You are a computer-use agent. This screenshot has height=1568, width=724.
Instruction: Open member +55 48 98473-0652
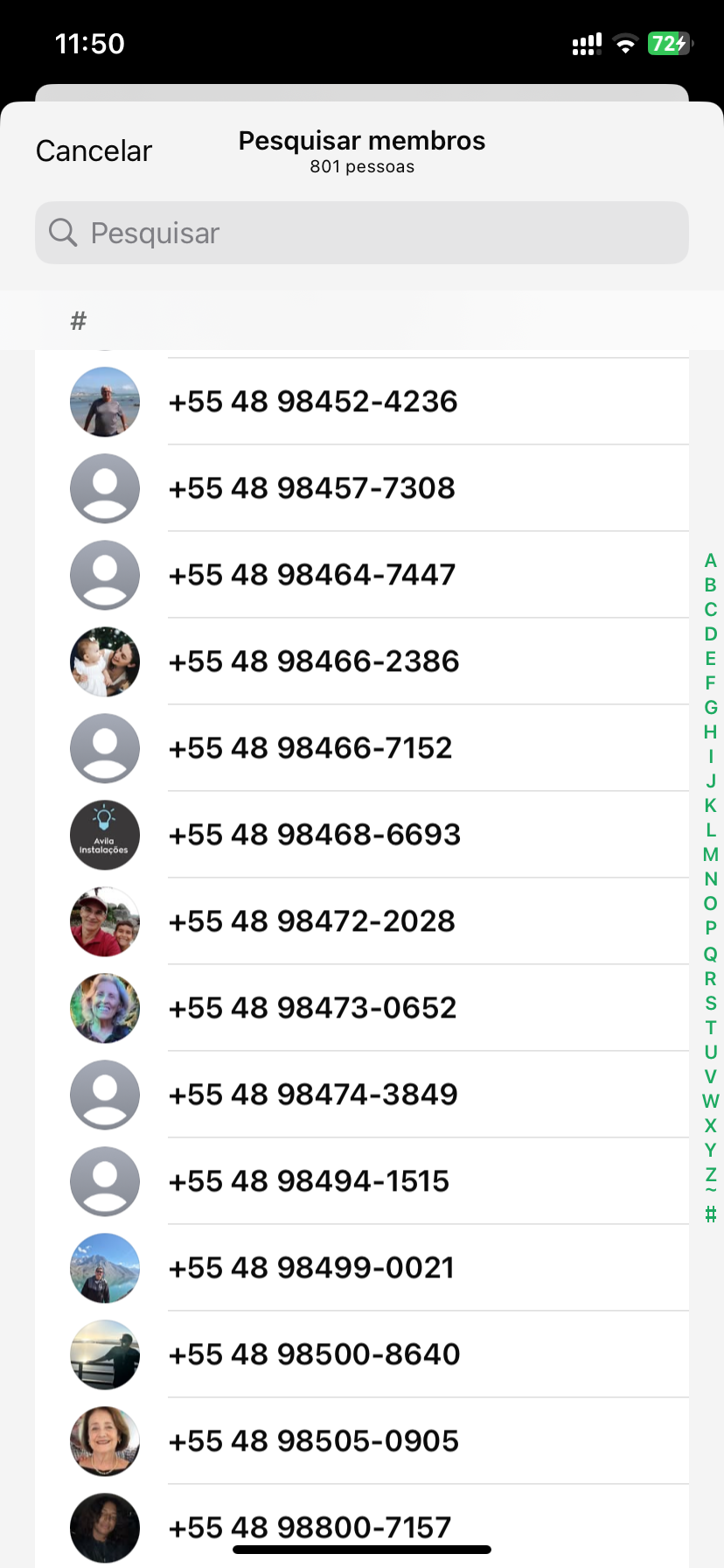coord(312,1008)
